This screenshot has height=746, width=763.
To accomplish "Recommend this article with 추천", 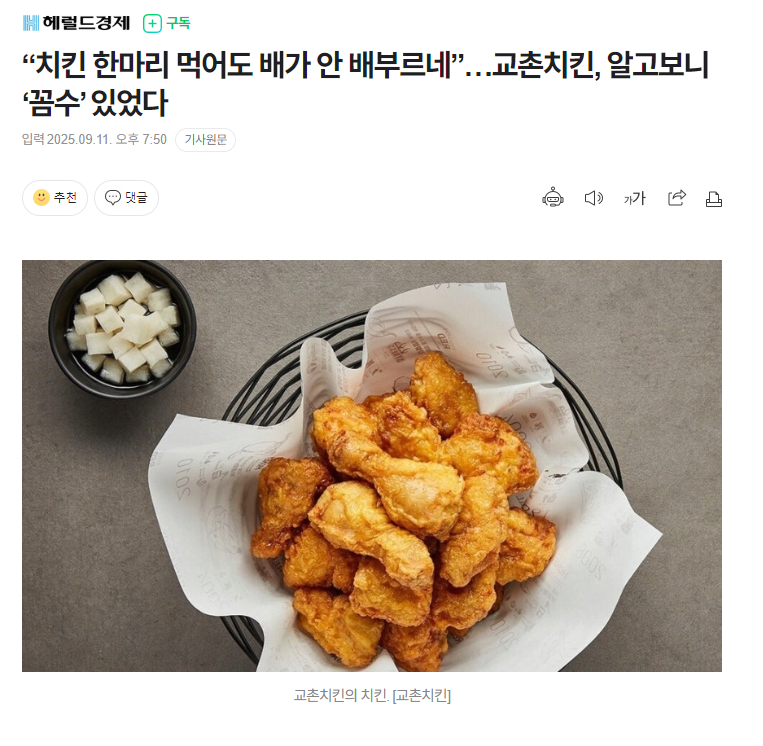I will (55, 198).
